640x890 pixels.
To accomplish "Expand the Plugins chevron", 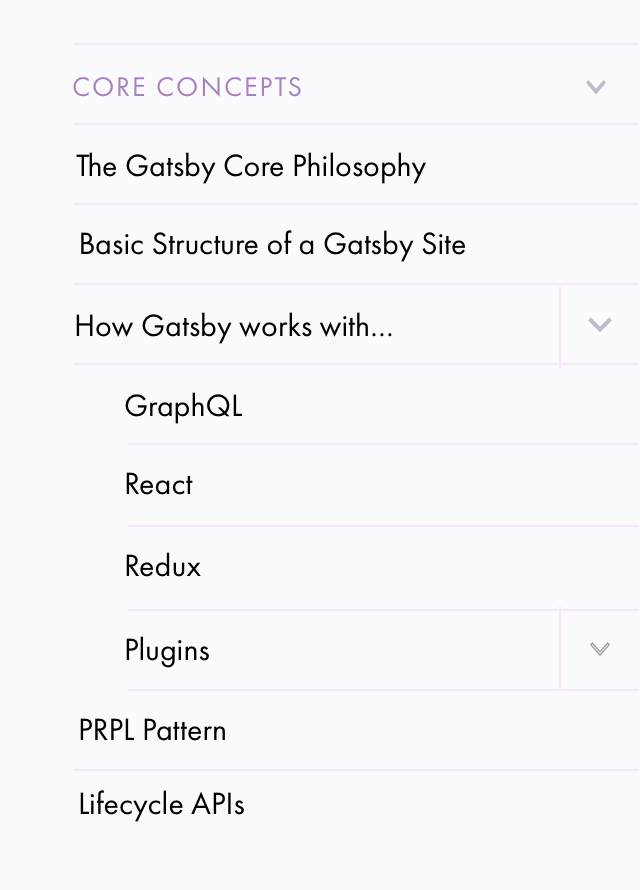I will click(600, 649).
